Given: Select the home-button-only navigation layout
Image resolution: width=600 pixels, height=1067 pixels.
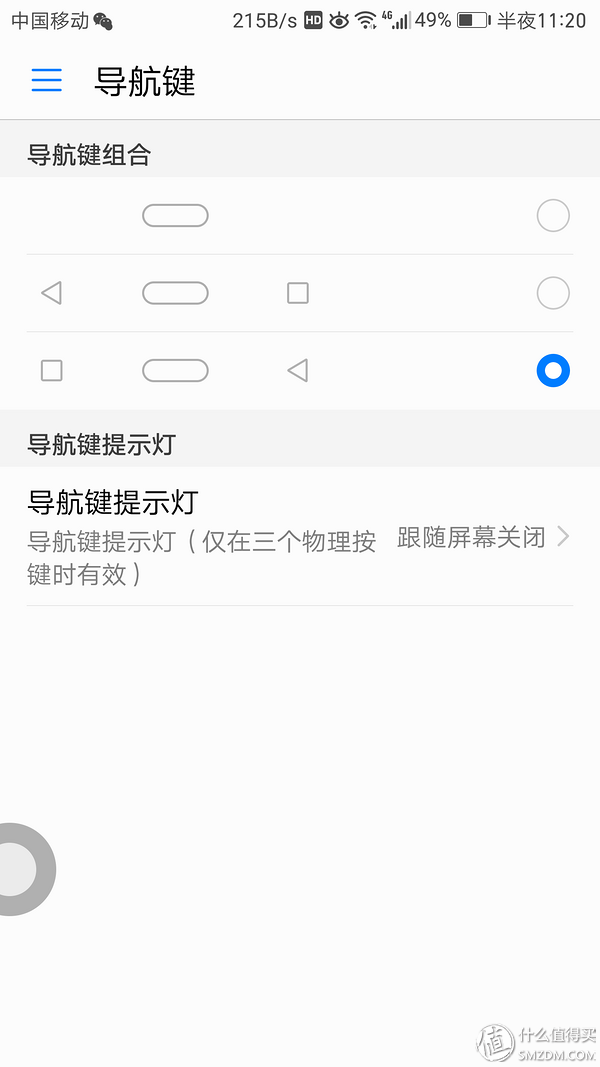Looking at the screenshot, I should pyautogui.click(x=552, y=216).
